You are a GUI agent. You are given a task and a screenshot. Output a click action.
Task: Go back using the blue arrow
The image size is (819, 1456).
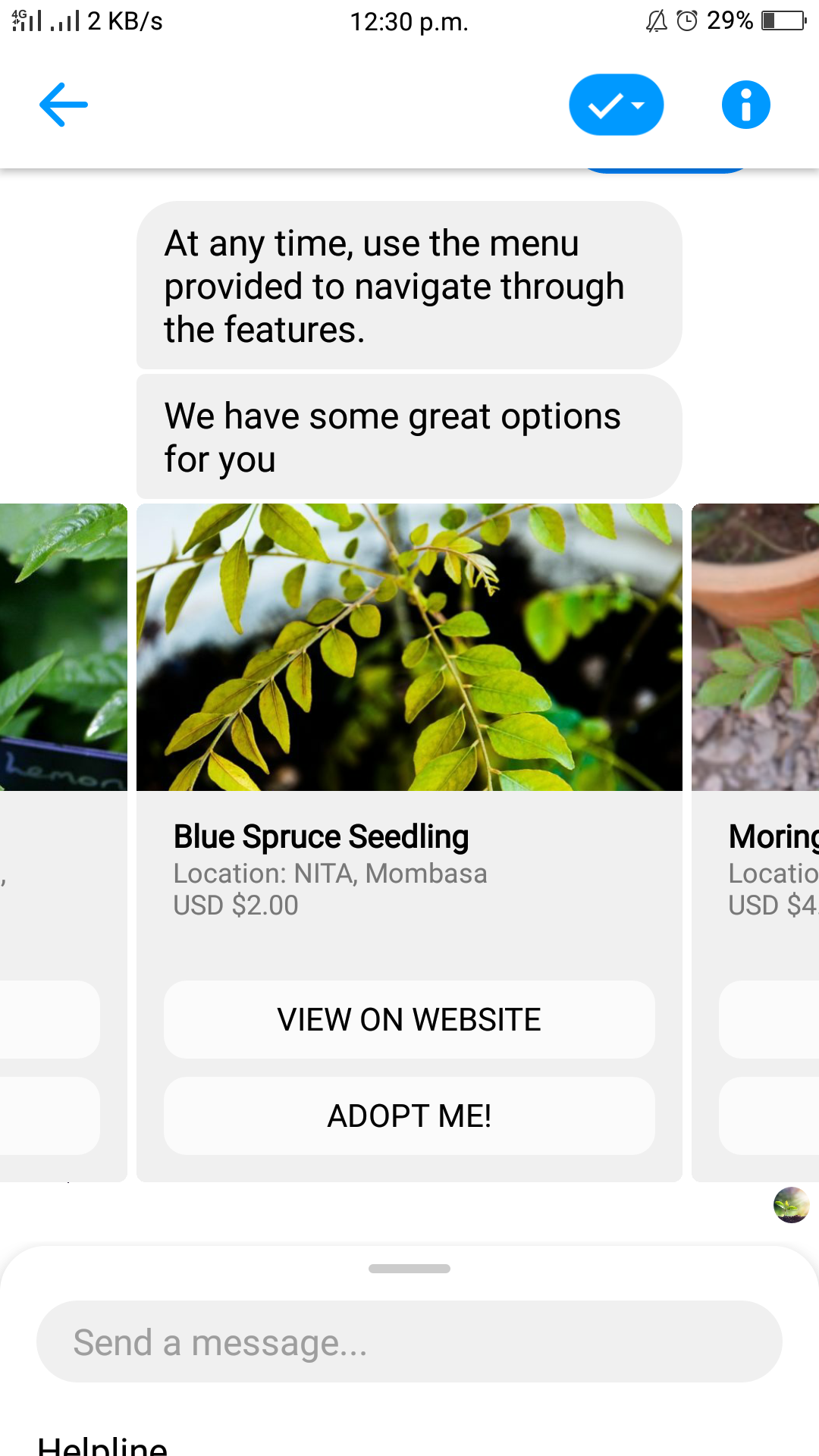coord(64,105)
